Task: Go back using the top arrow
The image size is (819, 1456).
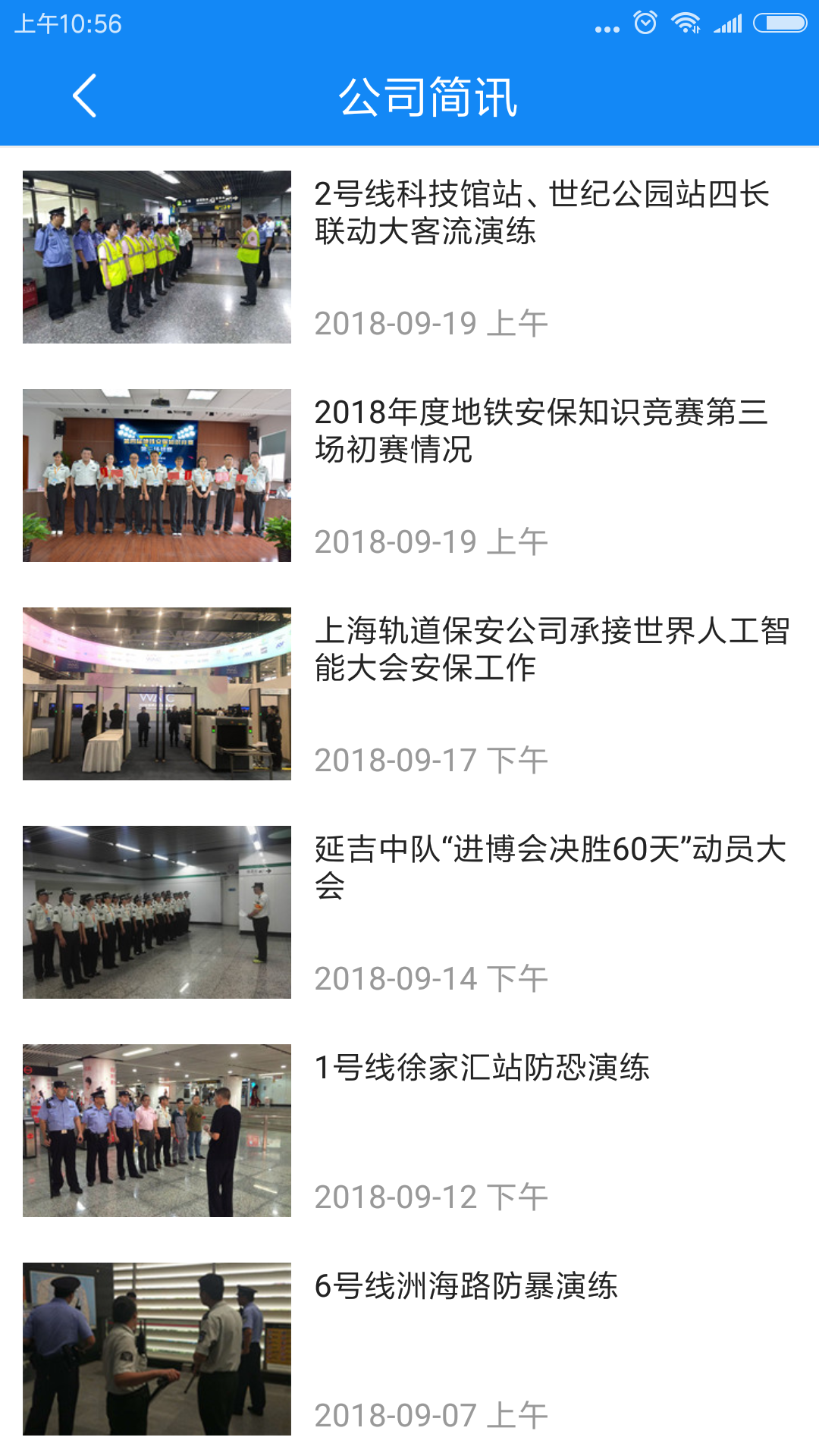Action: click(x=84, y=96)
